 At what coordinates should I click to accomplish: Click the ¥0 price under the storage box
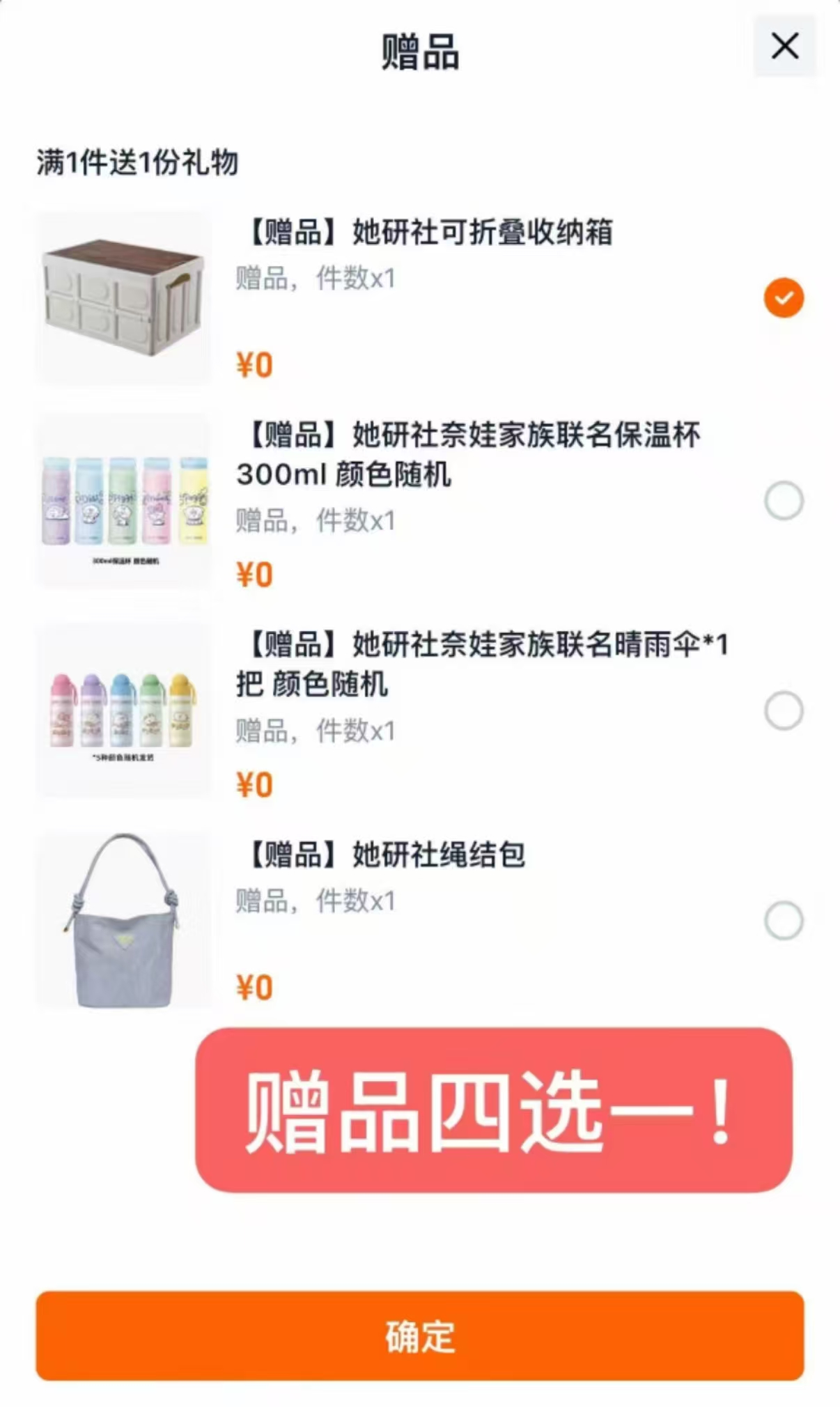click(x=253, y=362)
